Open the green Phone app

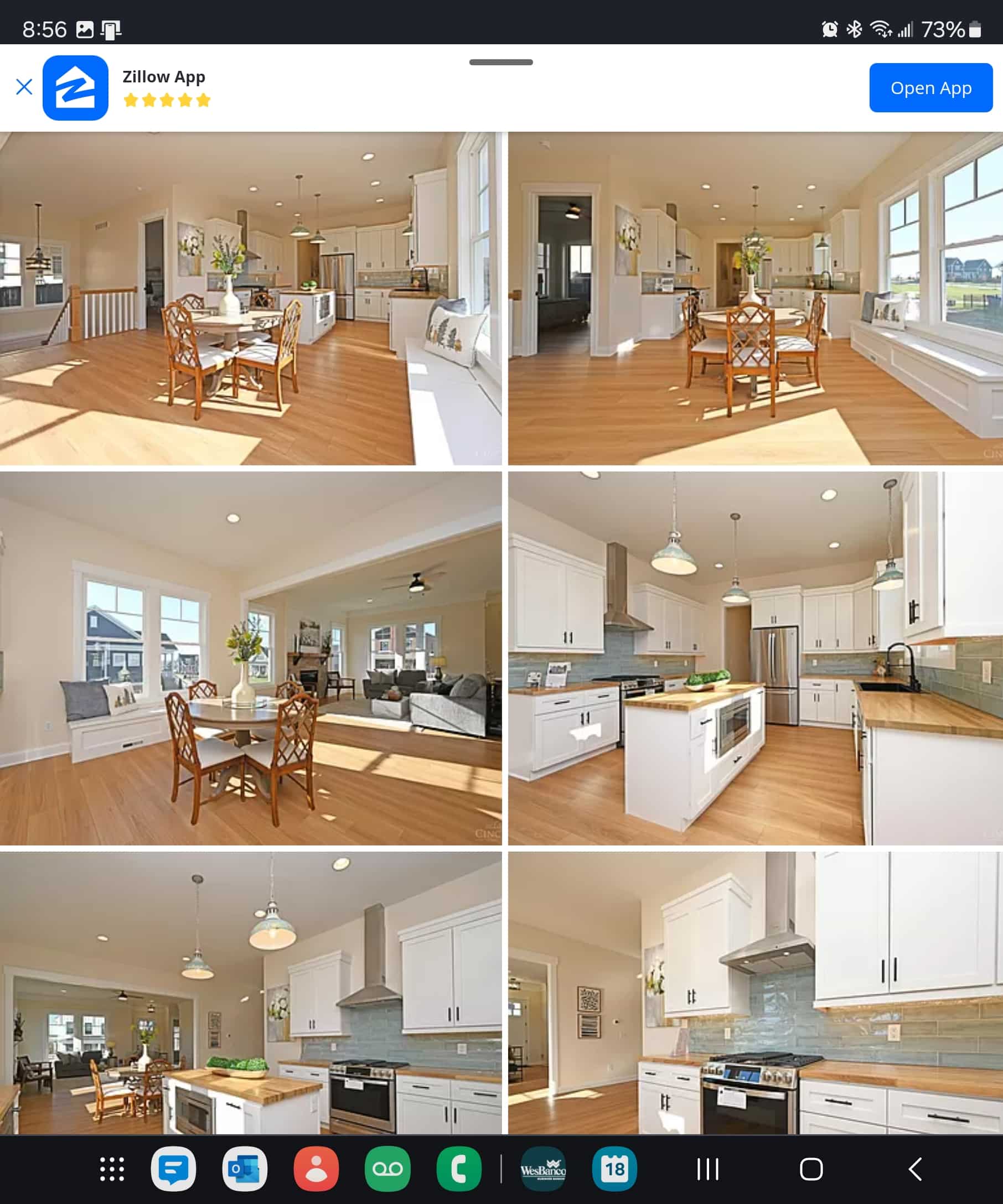pyautogui.click(x=458, y=1169)
